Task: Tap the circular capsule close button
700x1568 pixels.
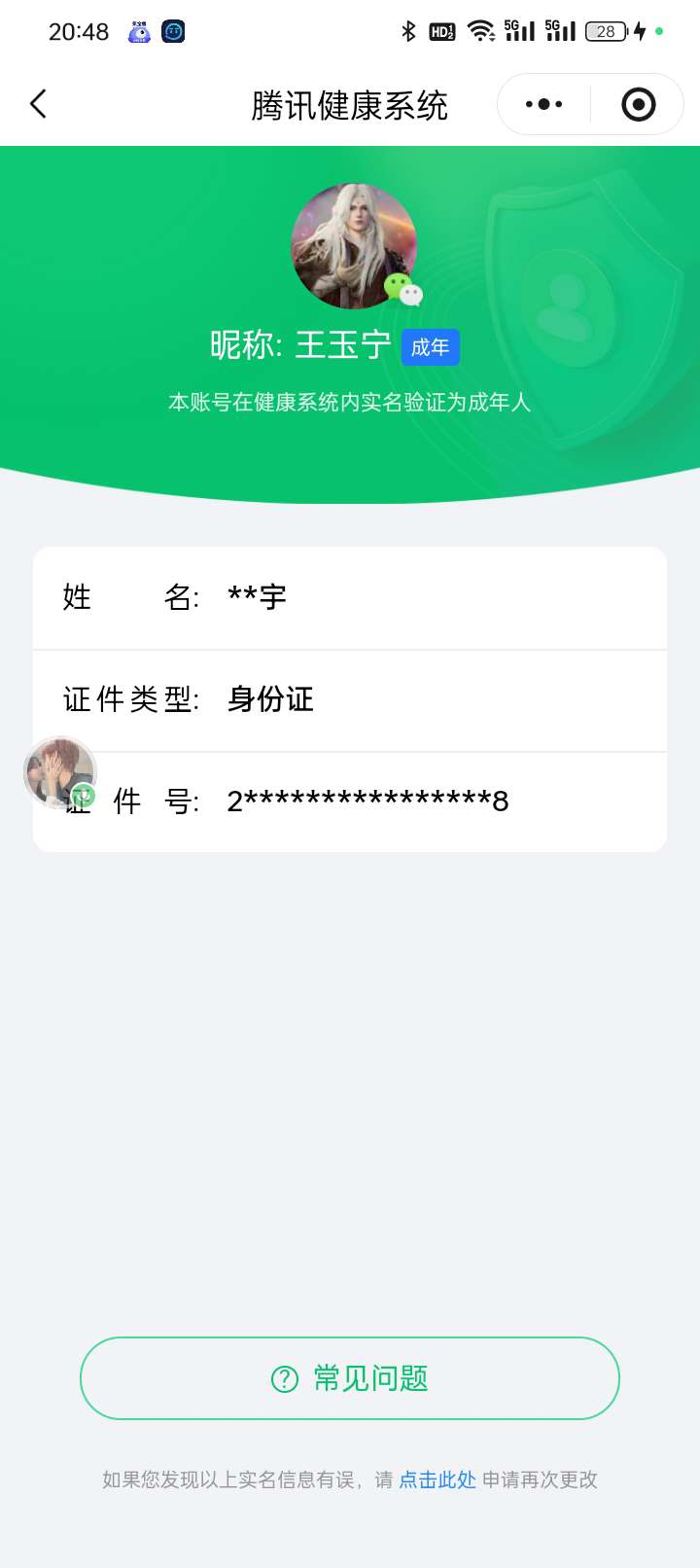Action: (x=637, y=103)
